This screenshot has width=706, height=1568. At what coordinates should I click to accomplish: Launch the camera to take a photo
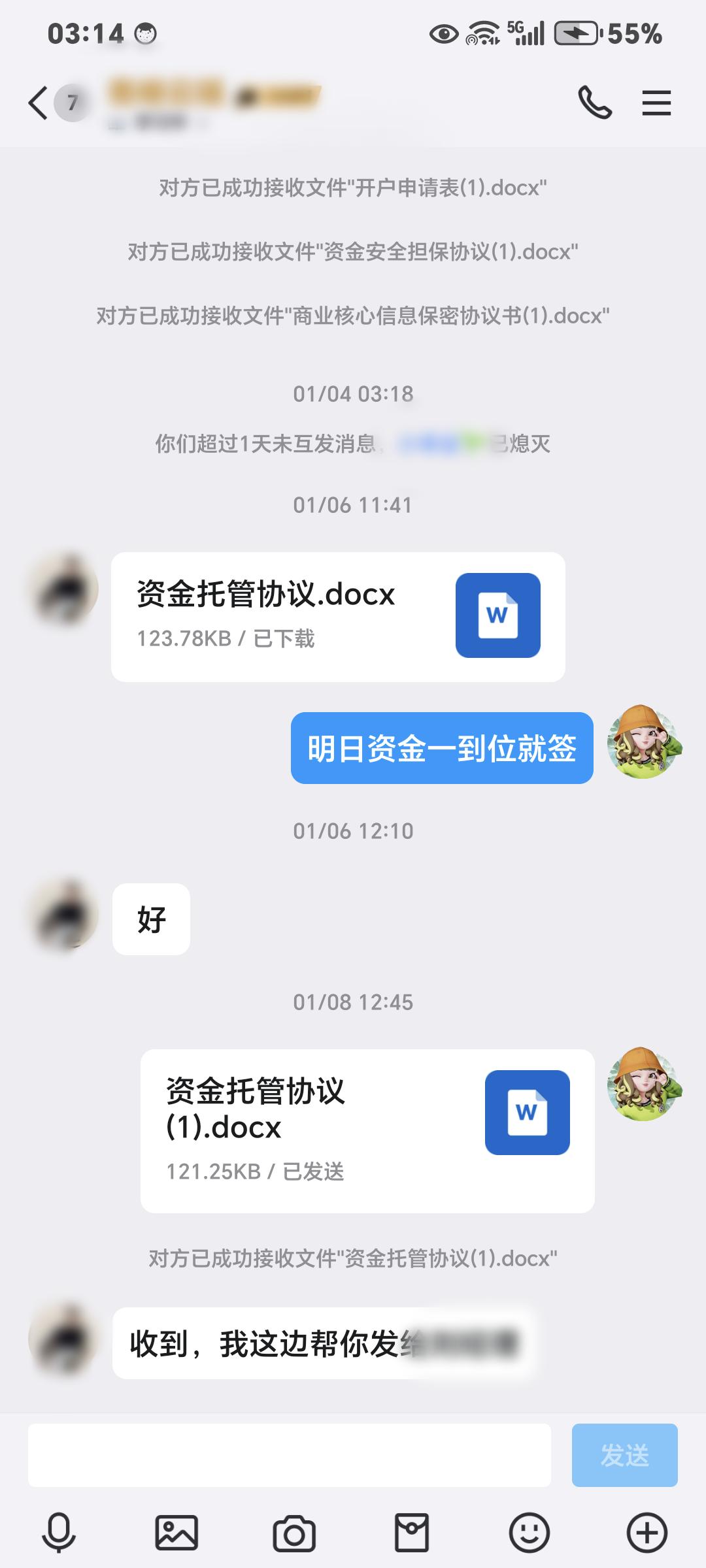tap(294, 1532)
